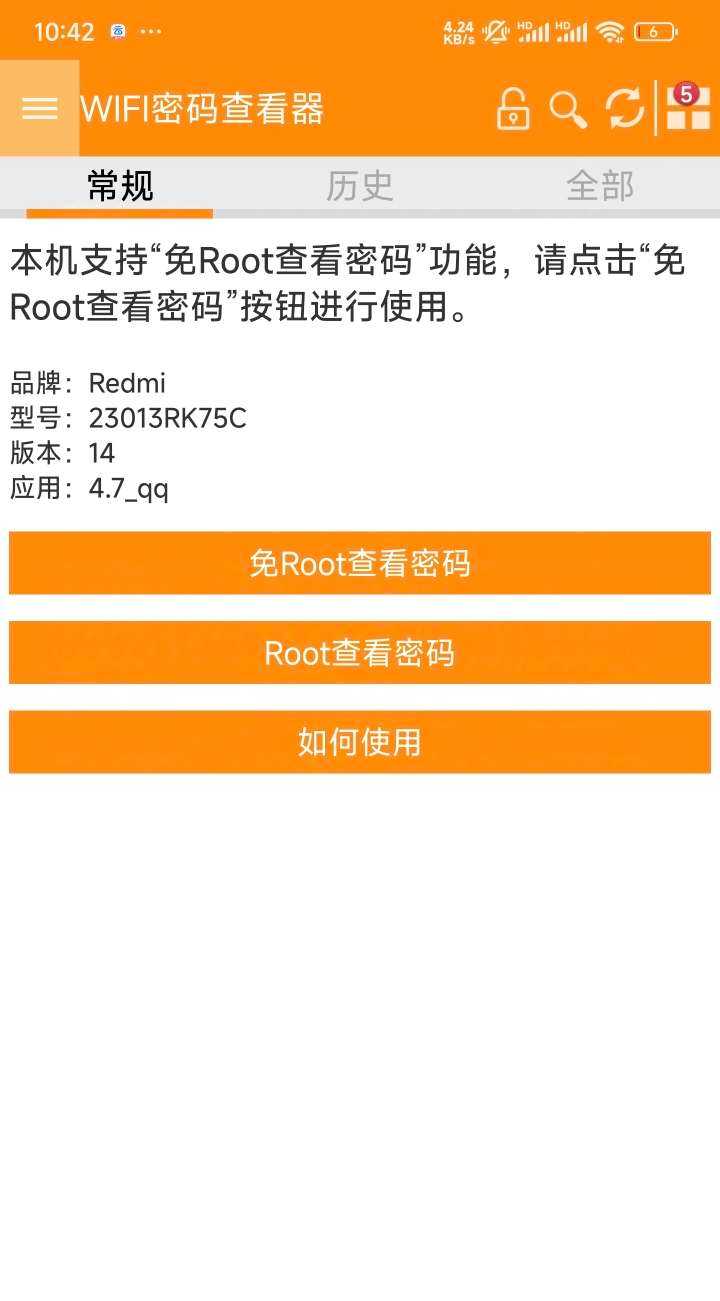The image size is (720, 1301).
Task: Switch to the 全部 tab
Action: (600, 187)
